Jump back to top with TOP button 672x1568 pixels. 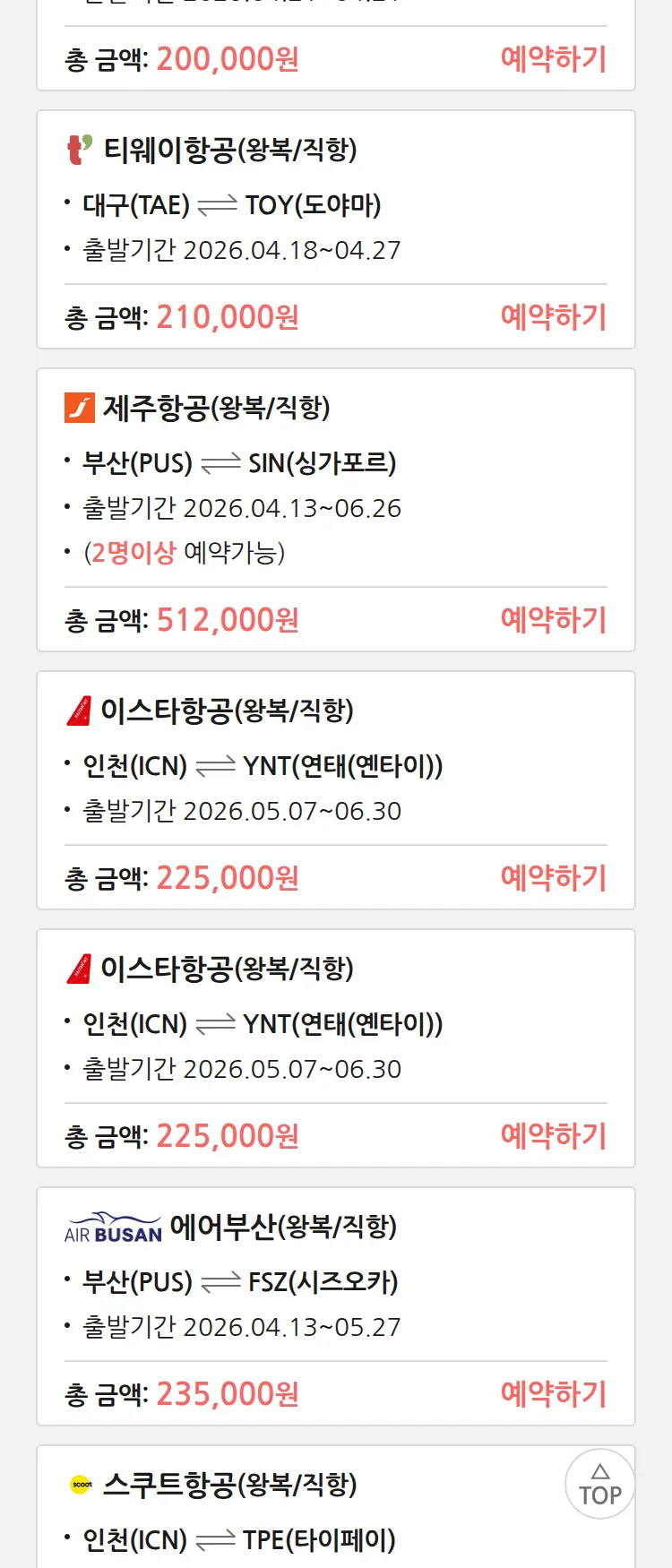[x=599, y=1484]
